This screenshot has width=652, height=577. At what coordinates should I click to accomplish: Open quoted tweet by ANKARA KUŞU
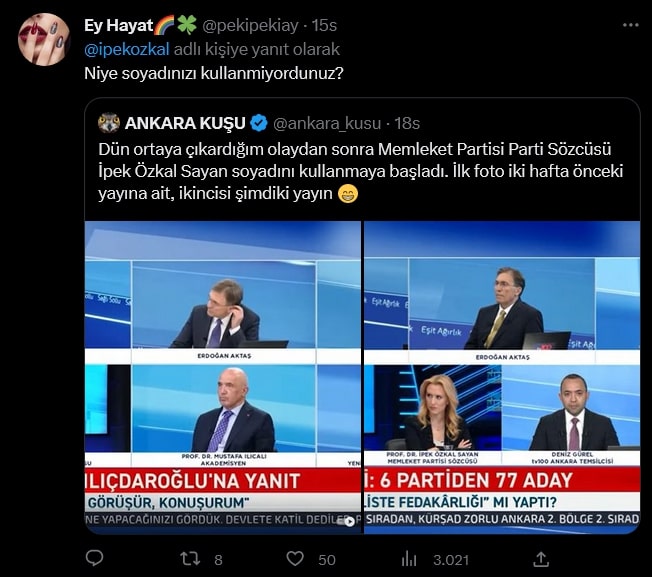click(361, 158)
